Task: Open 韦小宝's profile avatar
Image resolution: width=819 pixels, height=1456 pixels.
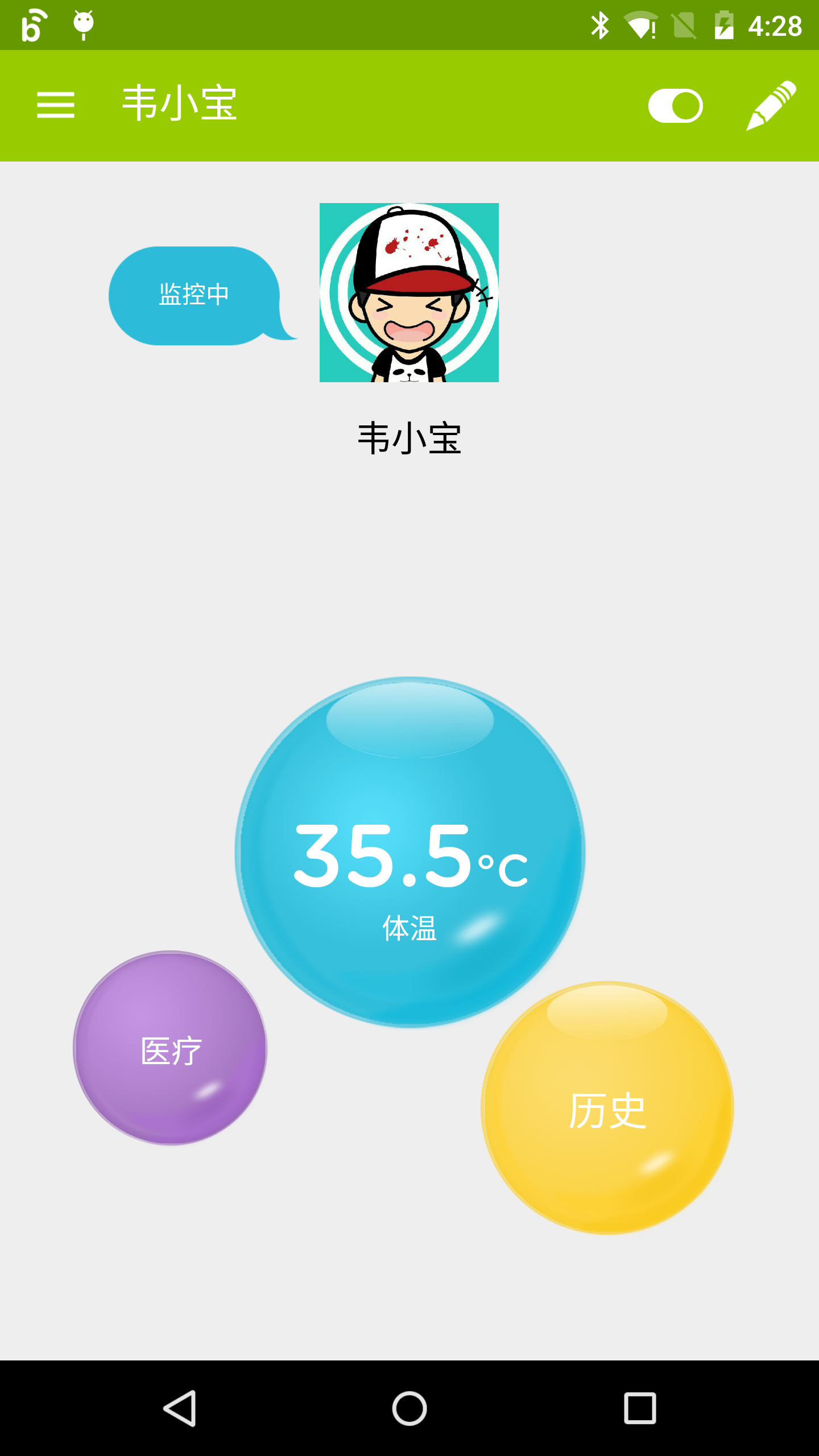Action: [x=409, y=292]
